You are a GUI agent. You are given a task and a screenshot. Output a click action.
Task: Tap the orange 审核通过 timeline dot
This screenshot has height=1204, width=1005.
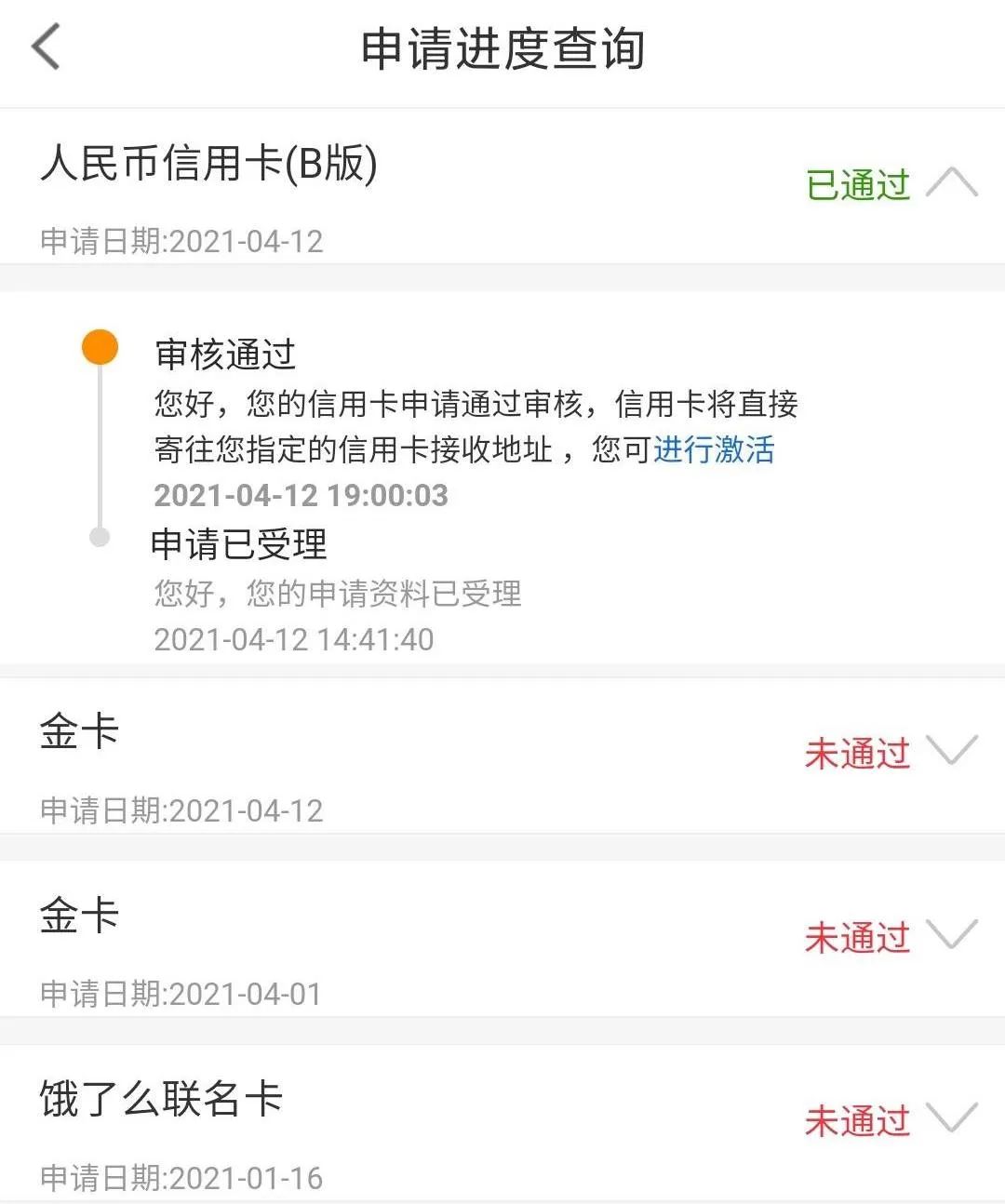coord(99,348)
